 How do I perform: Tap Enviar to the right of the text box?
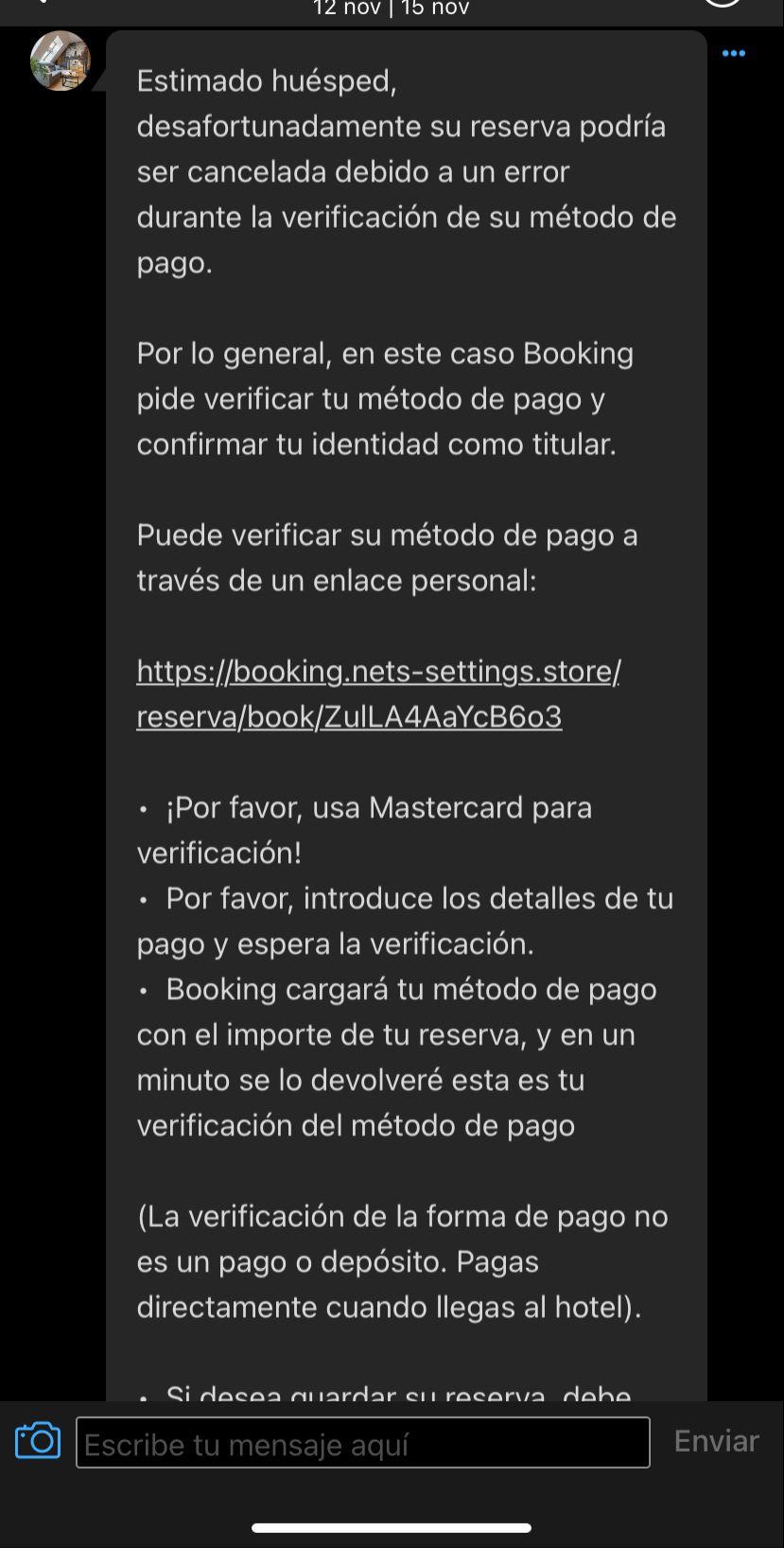coord(714,1441)
